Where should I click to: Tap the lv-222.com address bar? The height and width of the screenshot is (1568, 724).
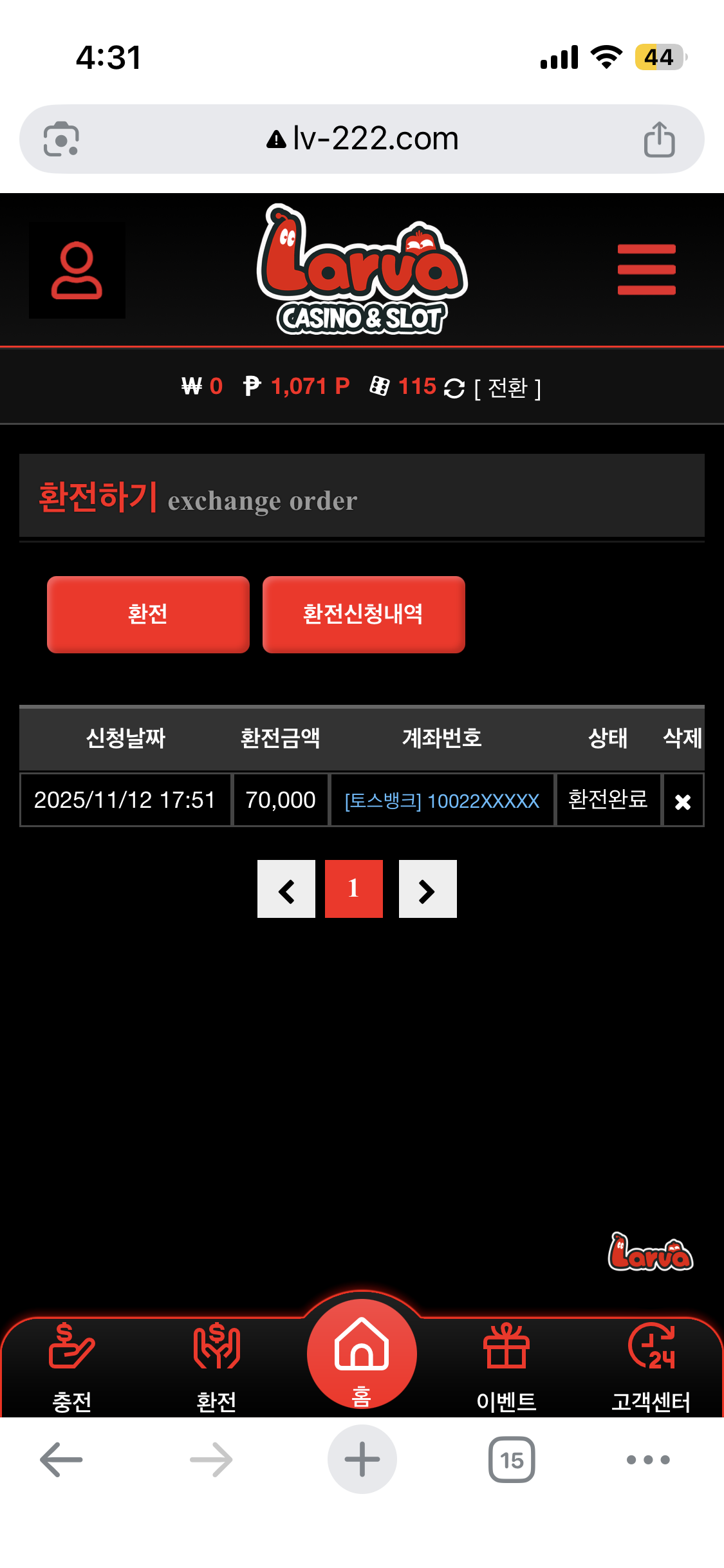pyautogui.click(x=362, y=139)
